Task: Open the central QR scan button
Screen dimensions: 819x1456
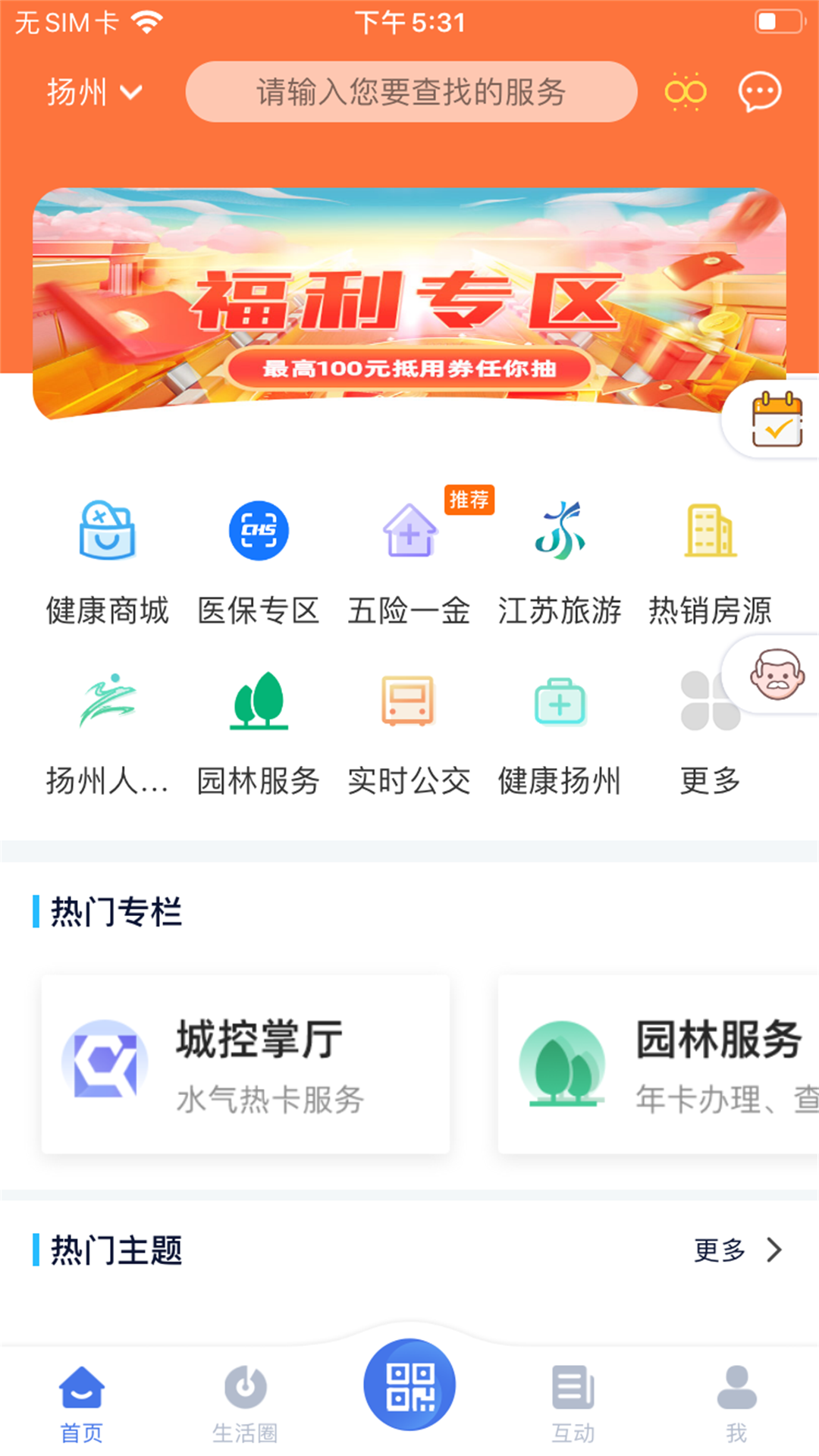Action: tap(409, 1383)
